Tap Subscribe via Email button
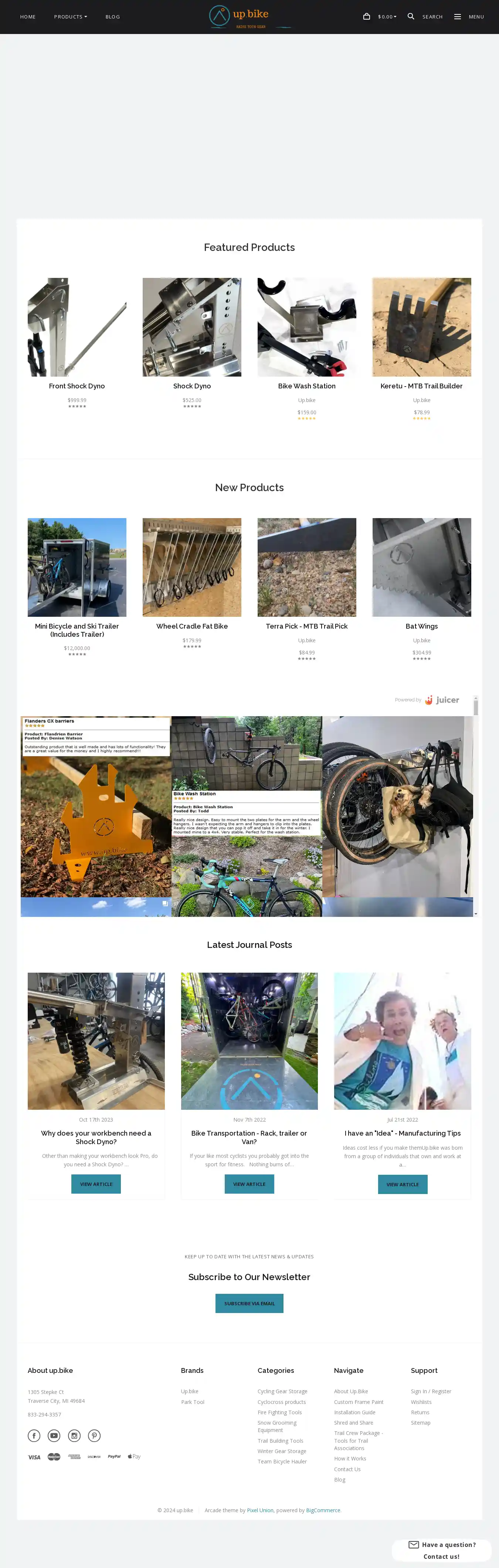The height and width of the screenshot is (1568, 499). 249,1303
